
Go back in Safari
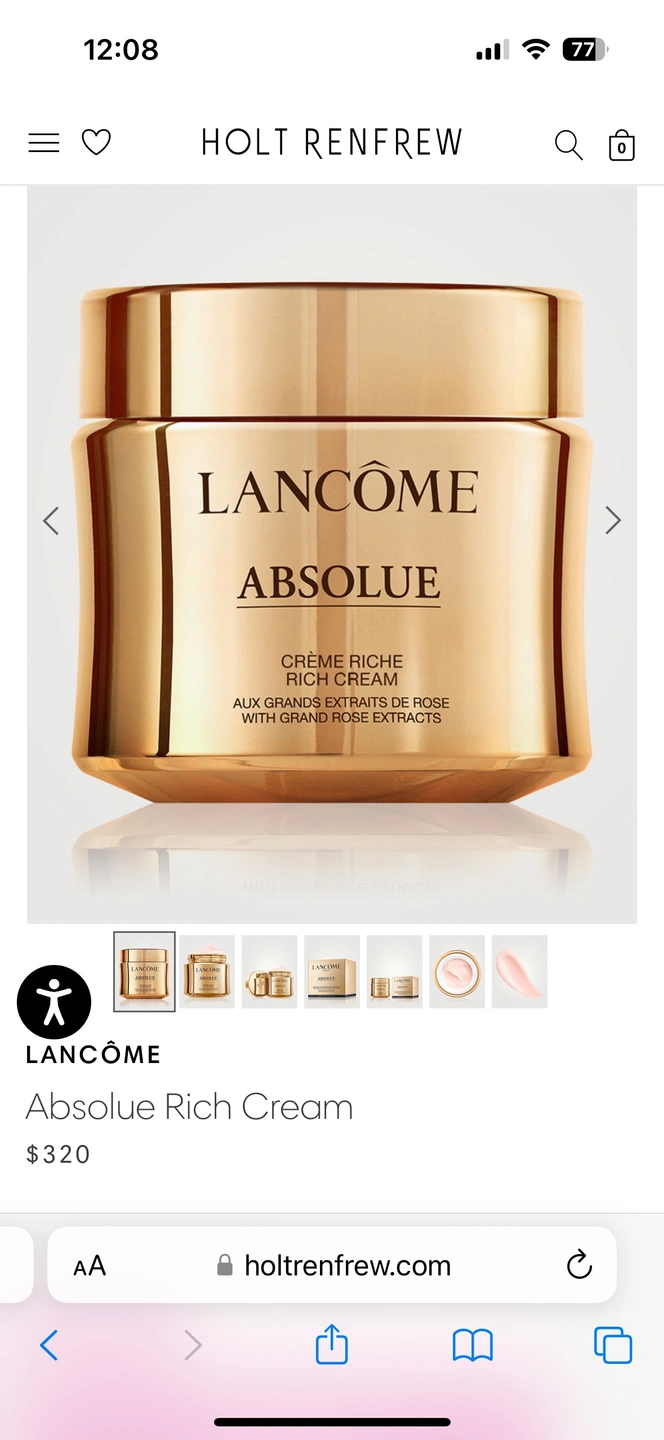[49, 1345]
